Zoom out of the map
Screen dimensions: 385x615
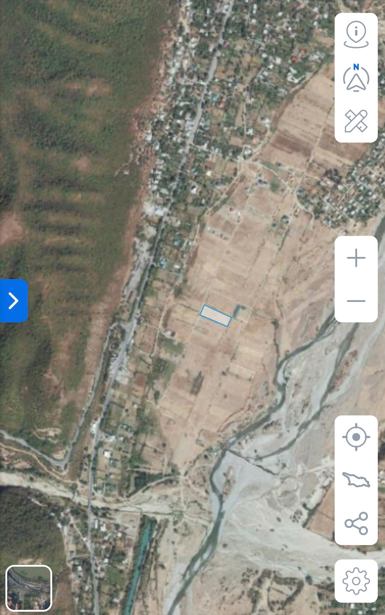click(356, 301)
